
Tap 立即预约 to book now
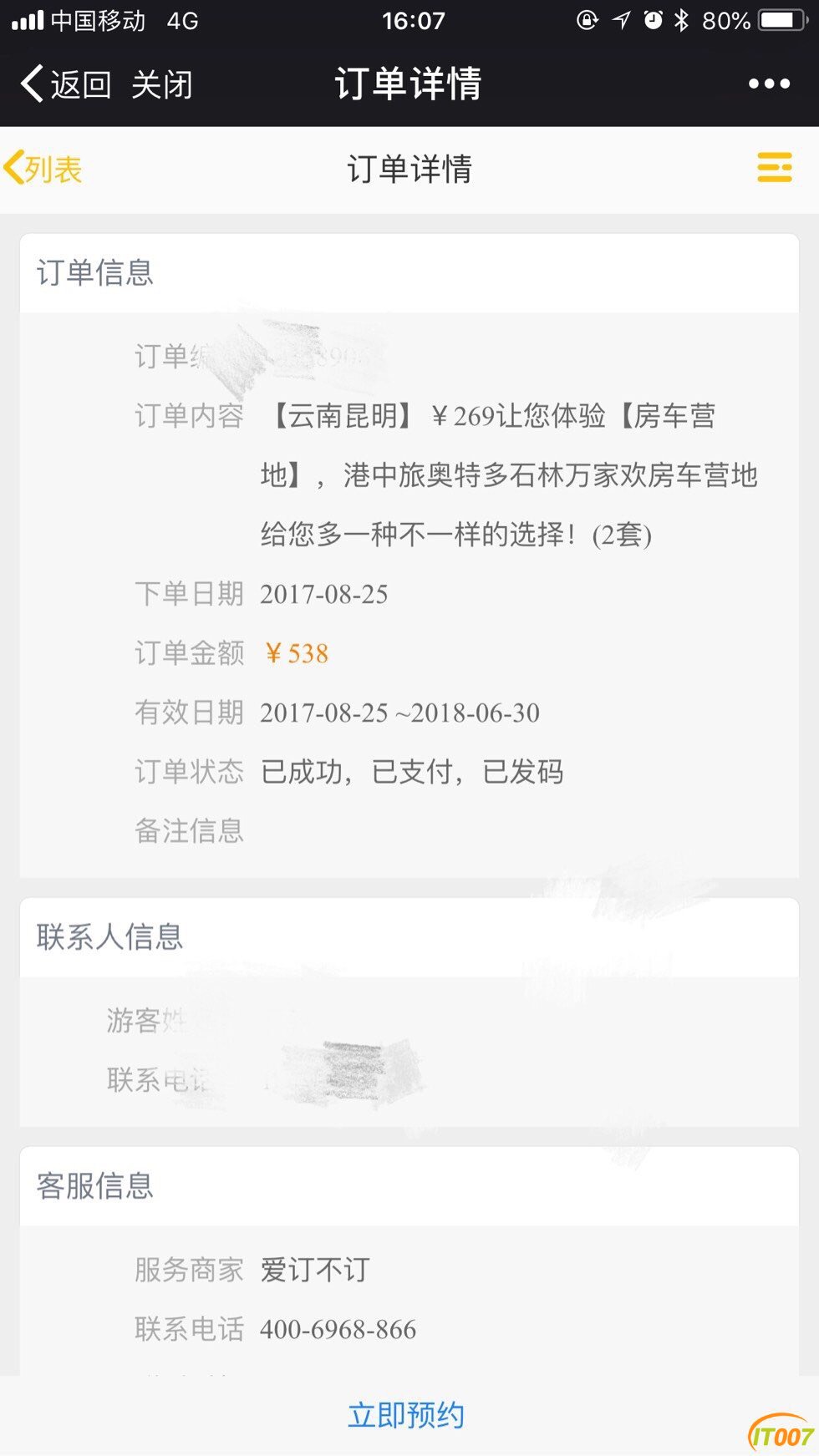(x=406, y=1415)
